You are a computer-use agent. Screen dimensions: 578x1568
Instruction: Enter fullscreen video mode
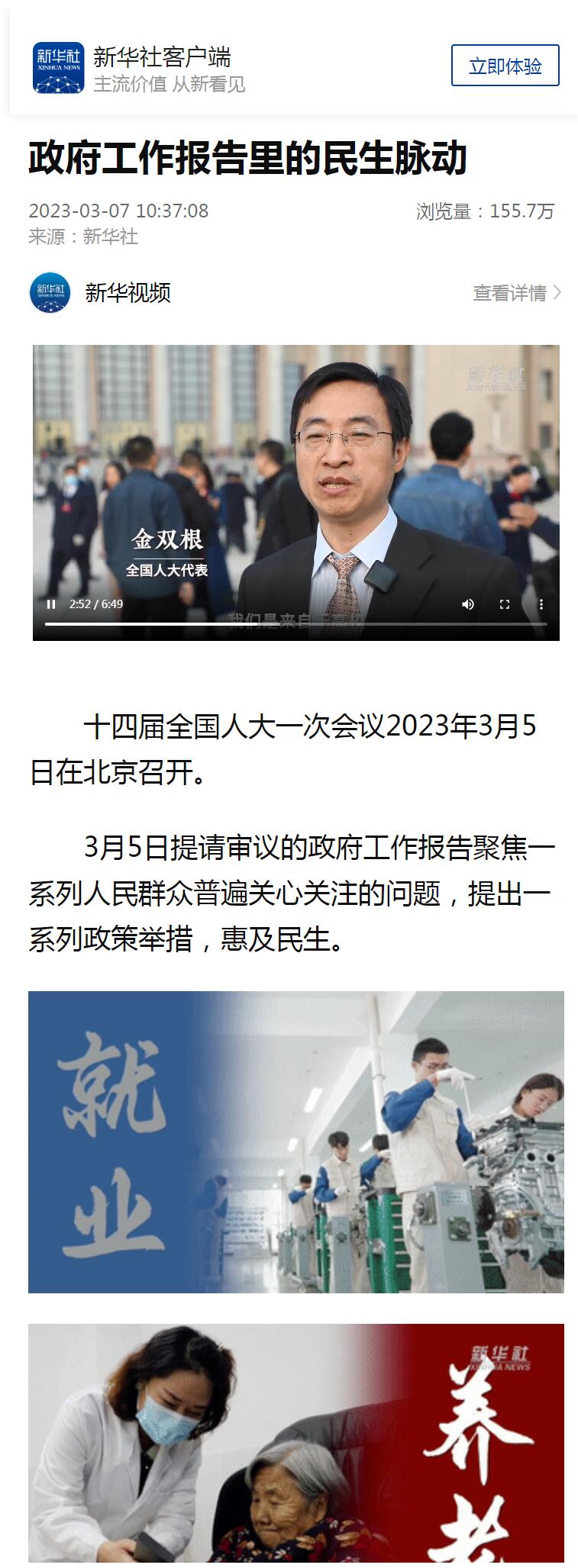(504, 604)
